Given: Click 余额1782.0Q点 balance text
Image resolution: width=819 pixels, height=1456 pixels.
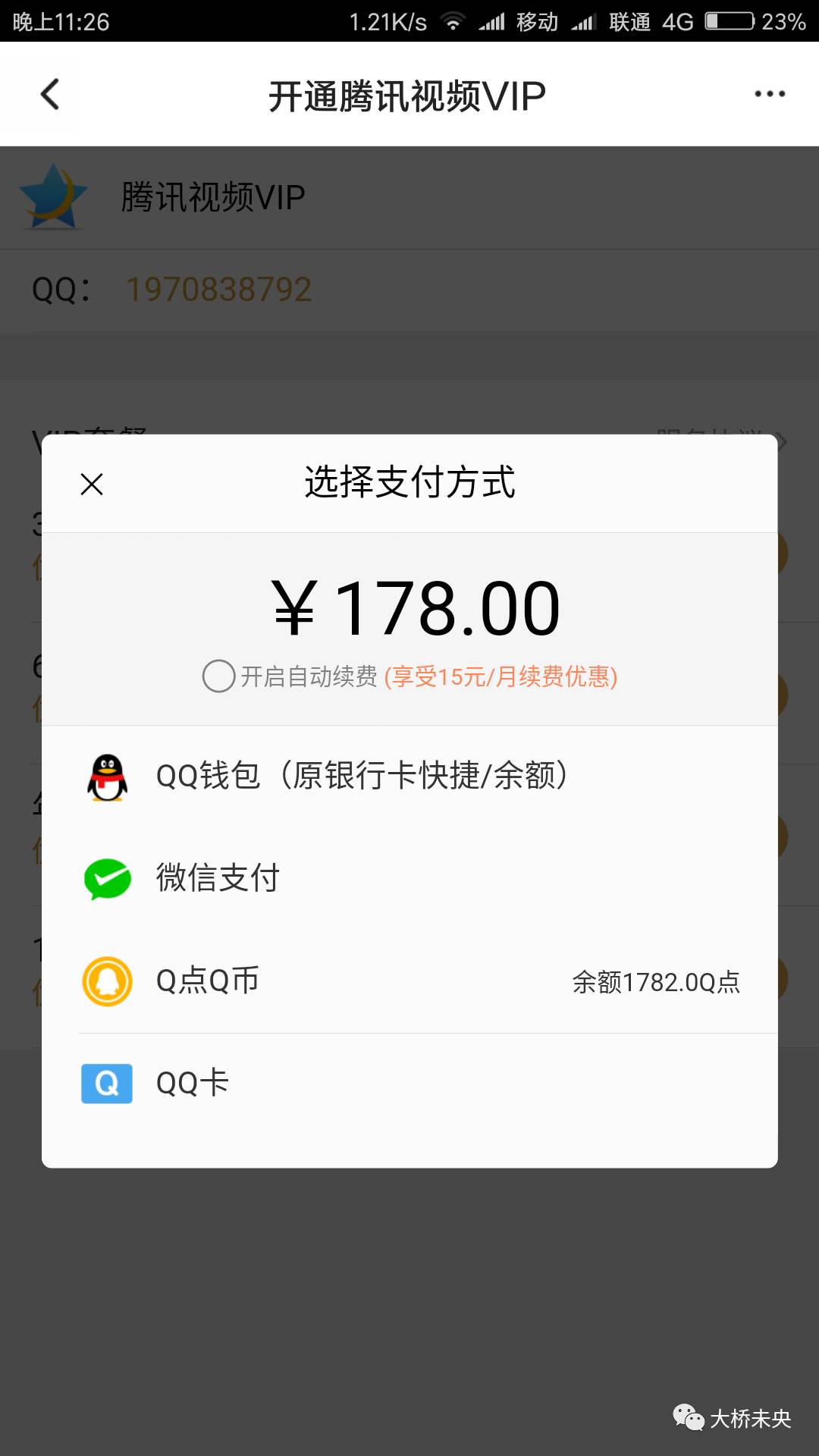Looking at the screenshot, I should pyautogui.click(x=657, y=981).
